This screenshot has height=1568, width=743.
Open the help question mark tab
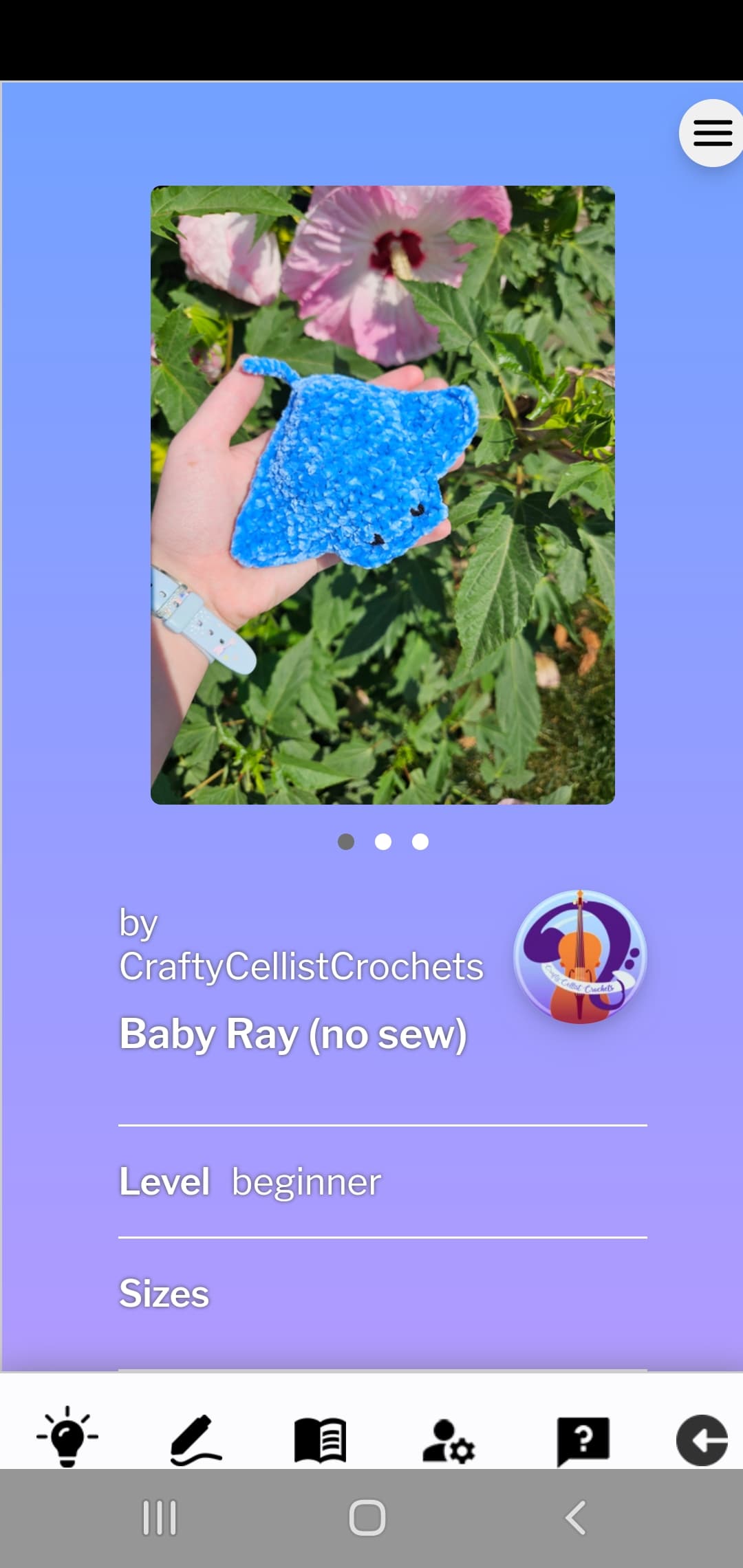[x=583, y=1440]
